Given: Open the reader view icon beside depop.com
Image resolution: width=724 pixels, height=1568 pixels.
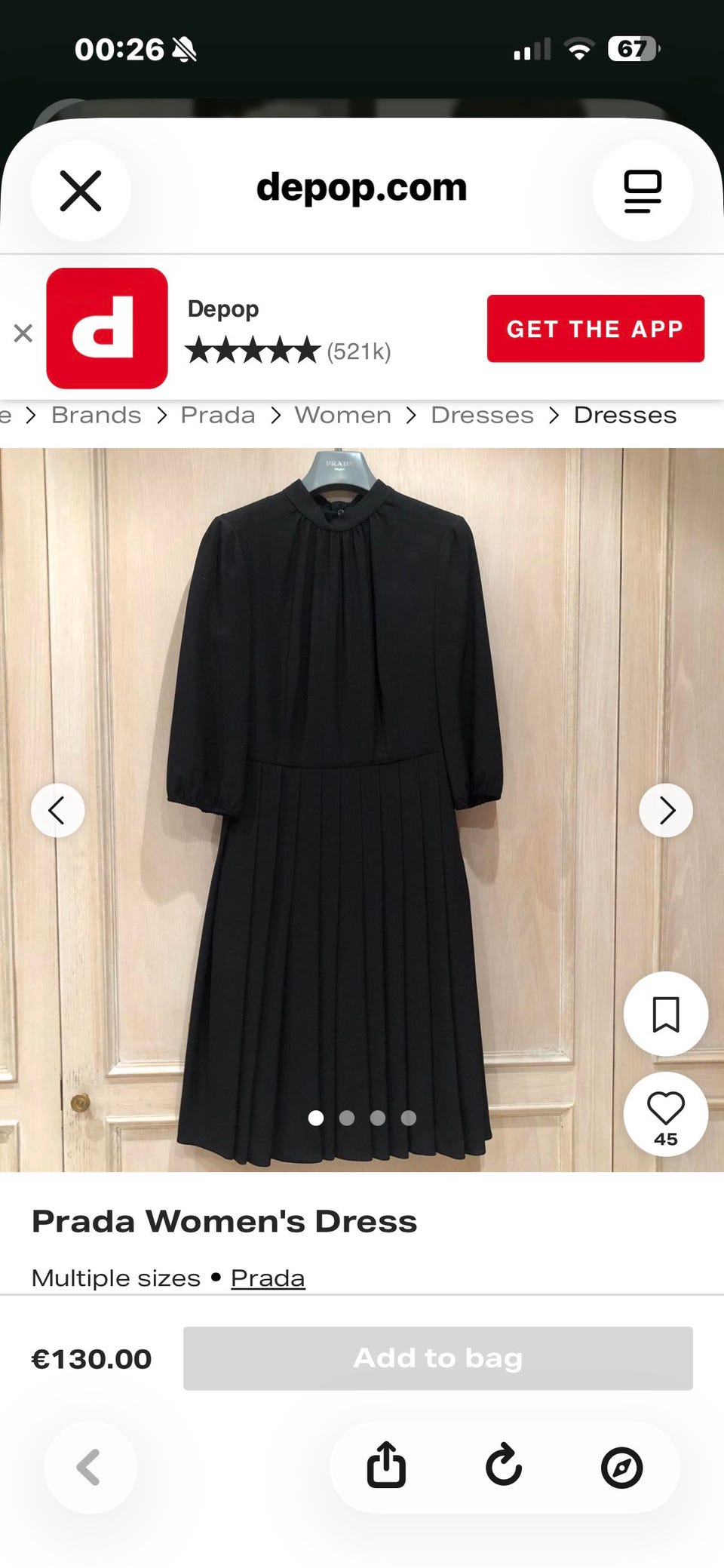Looking at the screenshot, I should click(643, 191).
